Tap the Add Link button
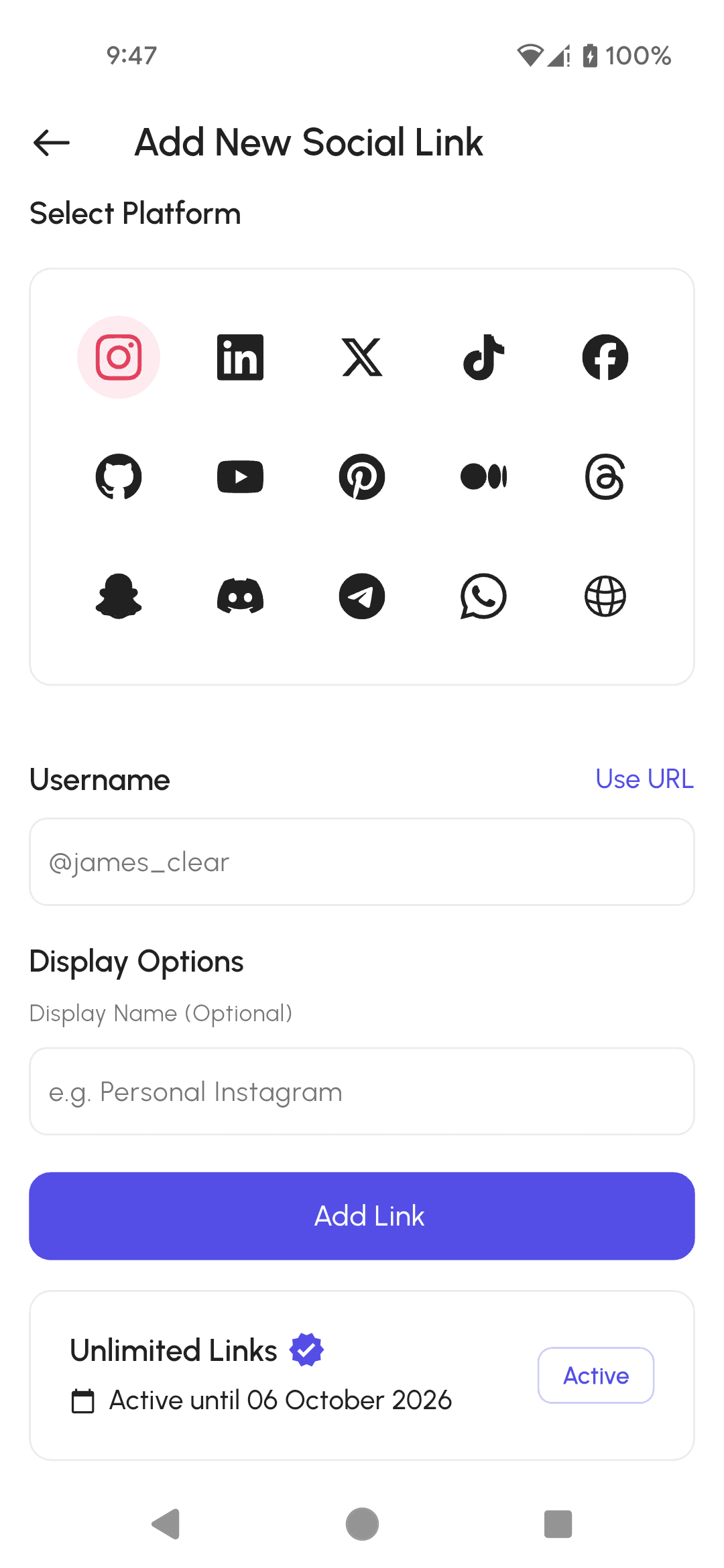 coord(362,1216)
